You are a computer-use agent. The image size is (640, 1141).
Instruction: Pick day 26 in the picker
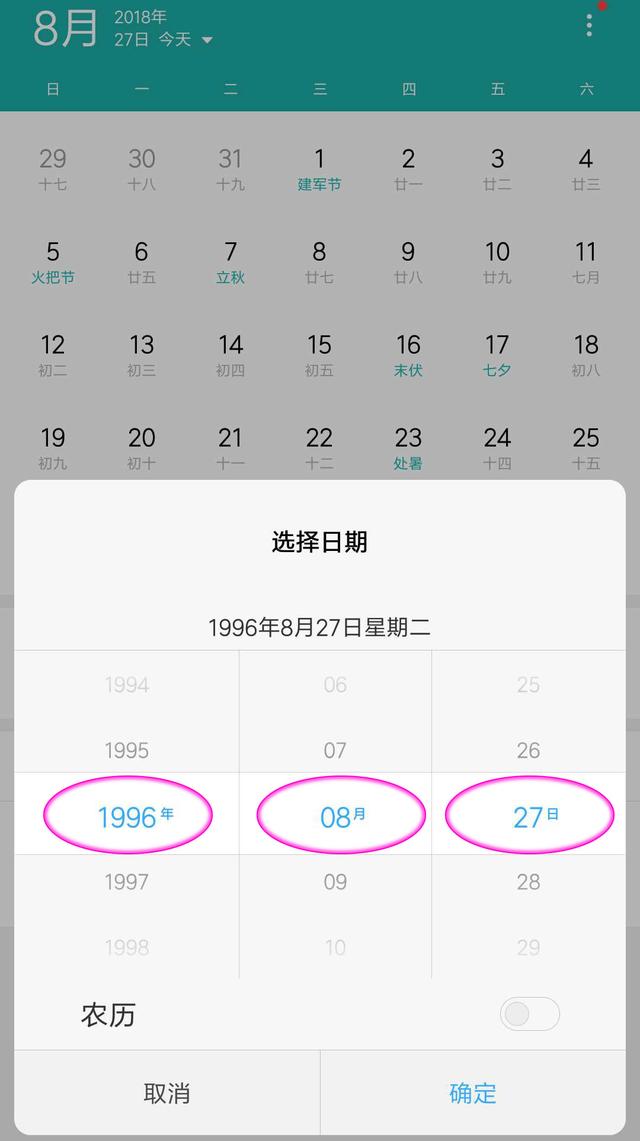(x=528, y=750)
